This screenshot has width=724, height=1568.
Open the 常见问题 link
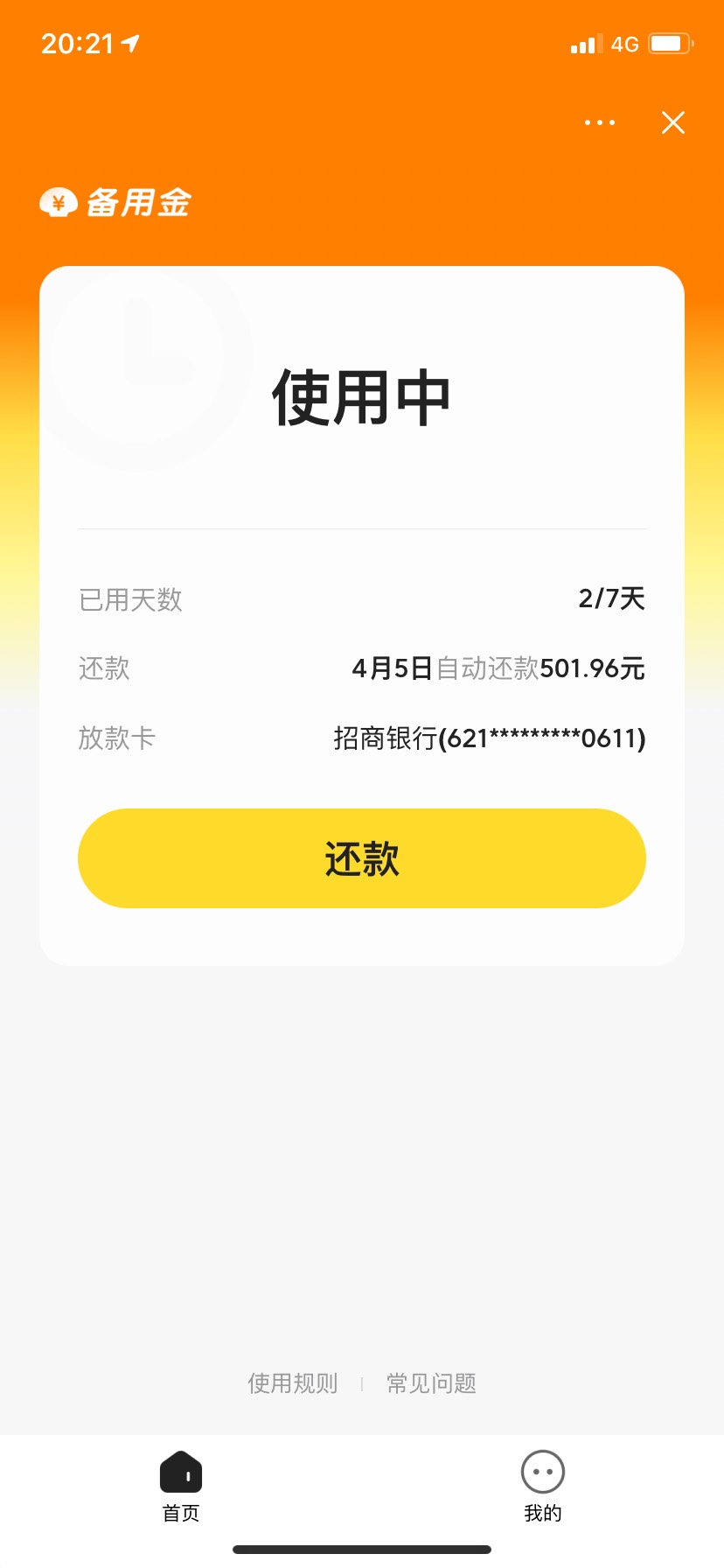(x=431, y=1383)
